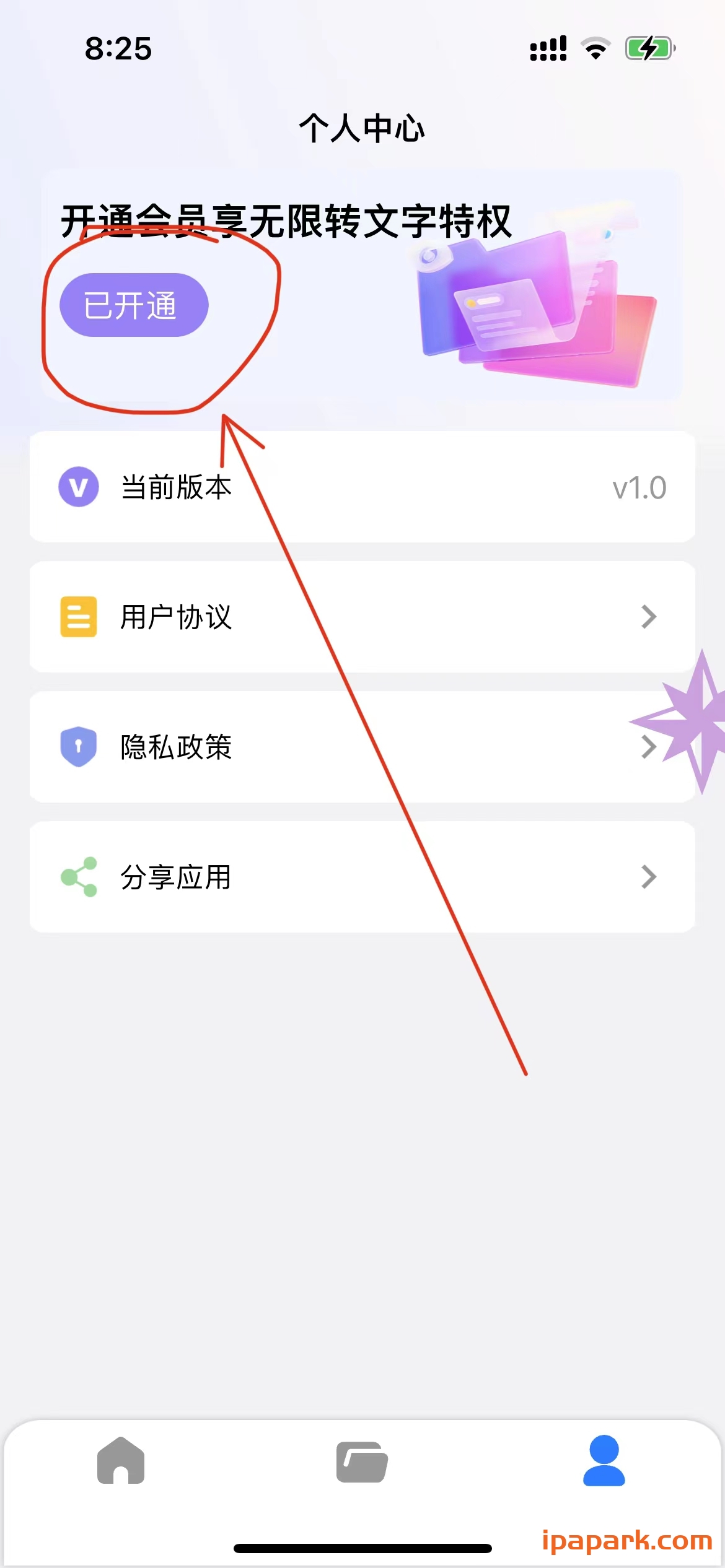The height and width of the screenshot is (1568, 725).
Task: Click the yellow document icon beside 用户协议
Action: point(77,616)
